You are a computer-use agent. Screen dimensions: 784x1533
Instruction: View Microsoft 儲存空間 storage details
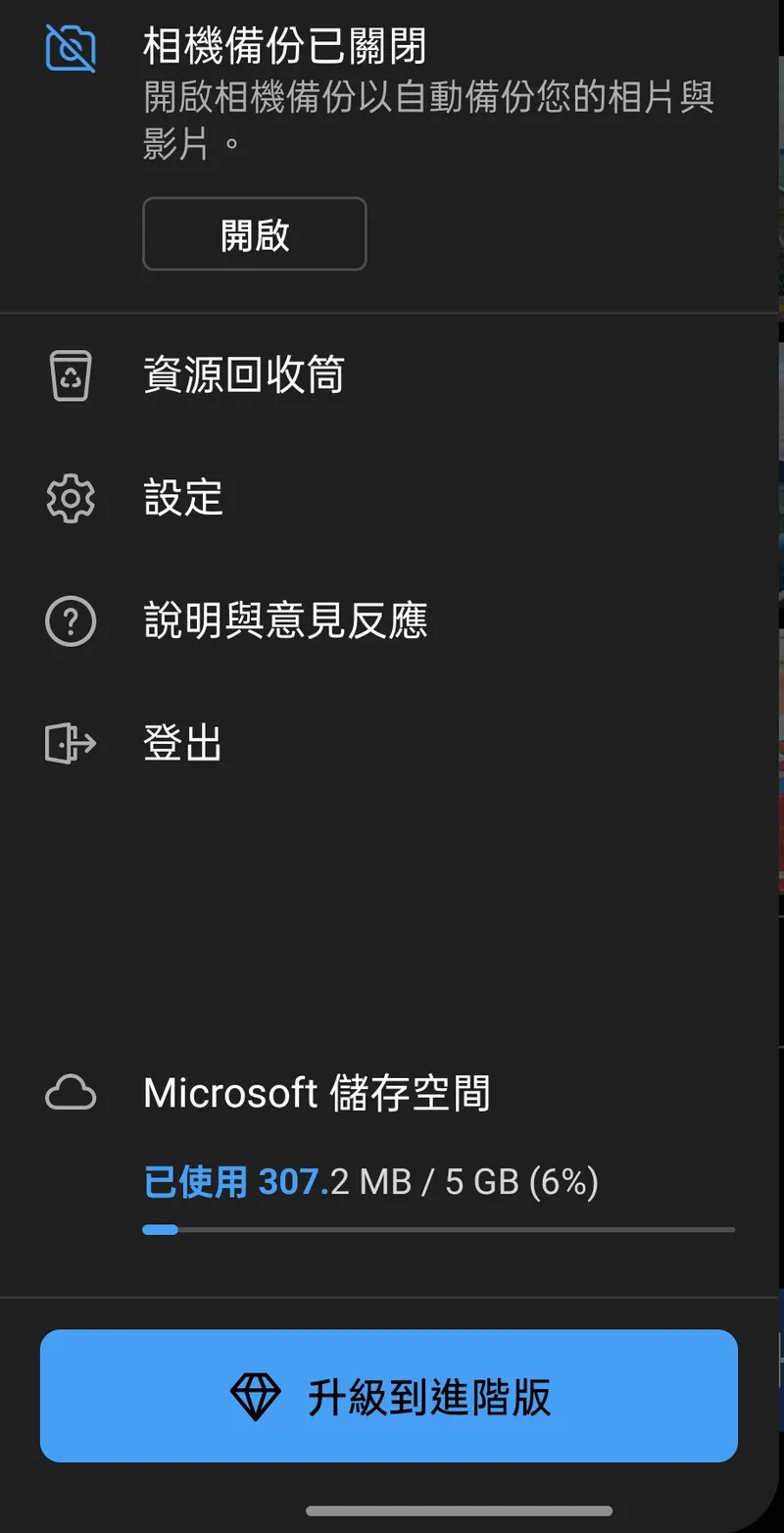(317, 1093)
